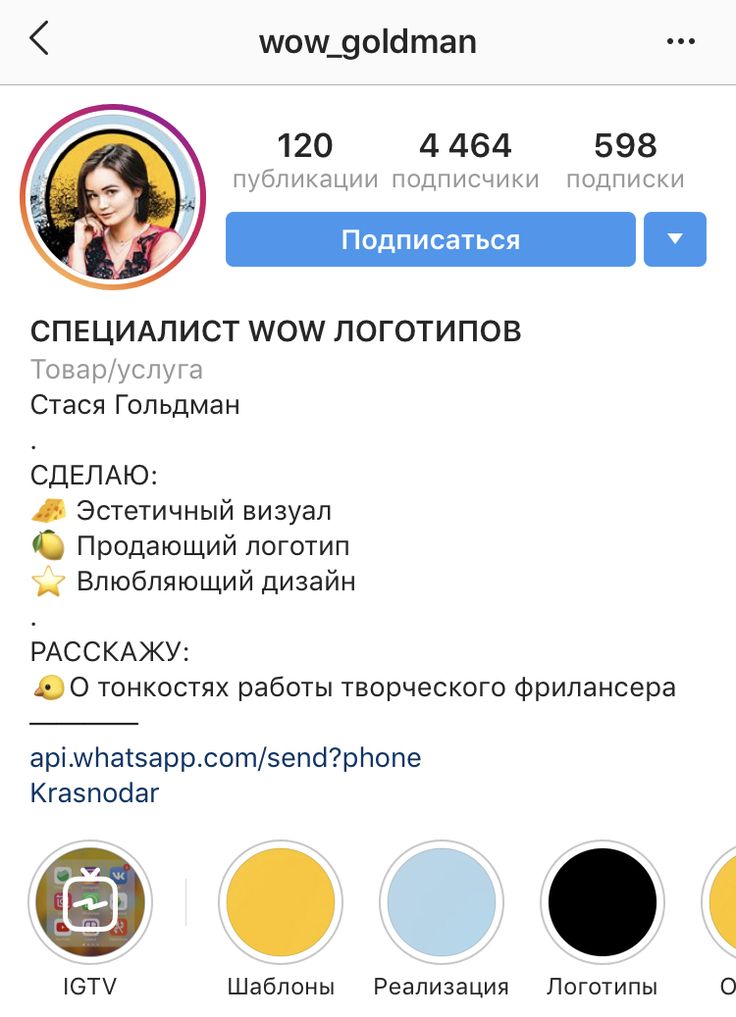The height and width of the screenshot is (1017, 736).
Task: Open the api.whatsapp.com link
Action: coord(225,758)
